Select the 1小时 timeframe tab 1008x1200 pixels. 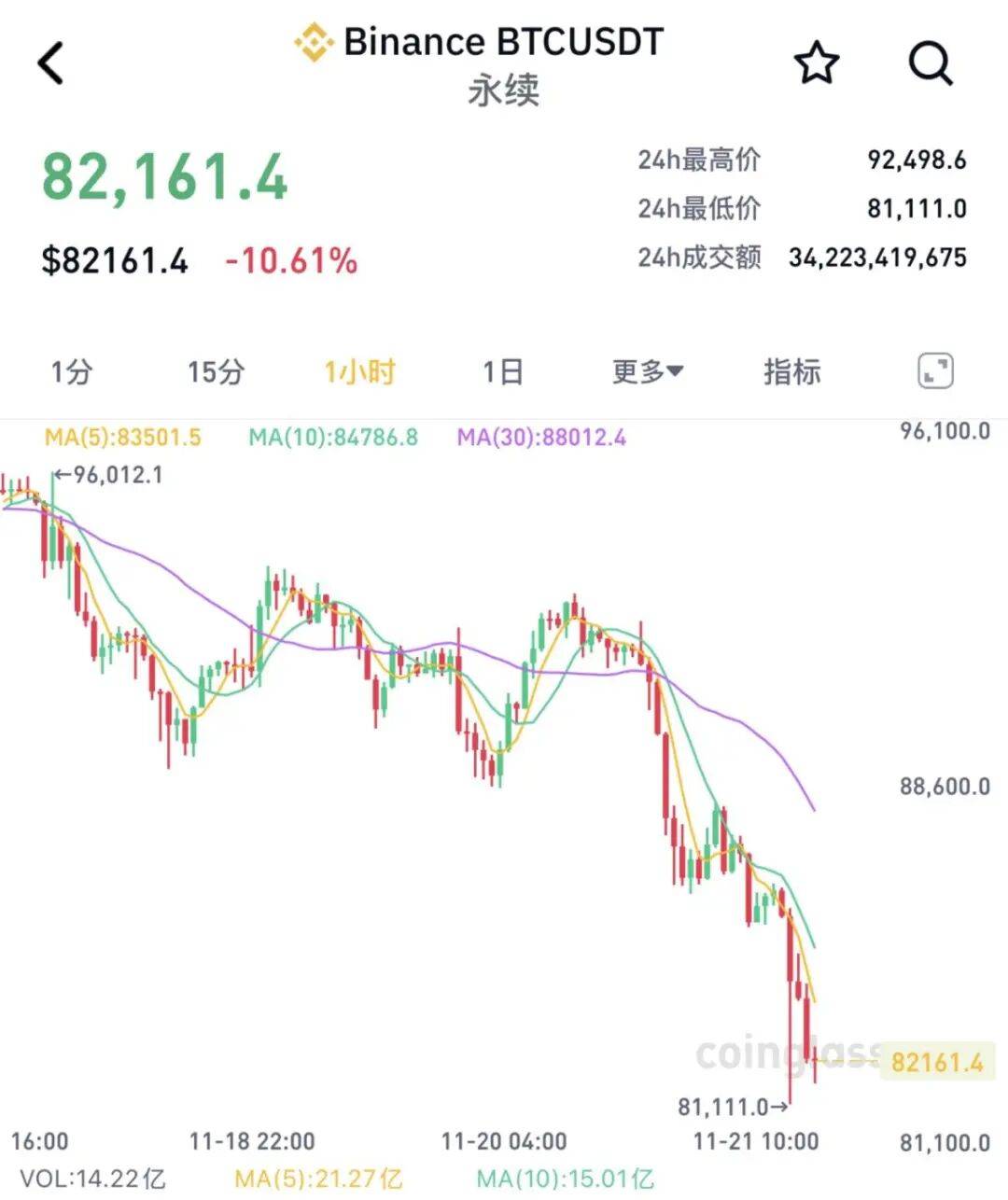pyautogui.click(x=358, y=370)
